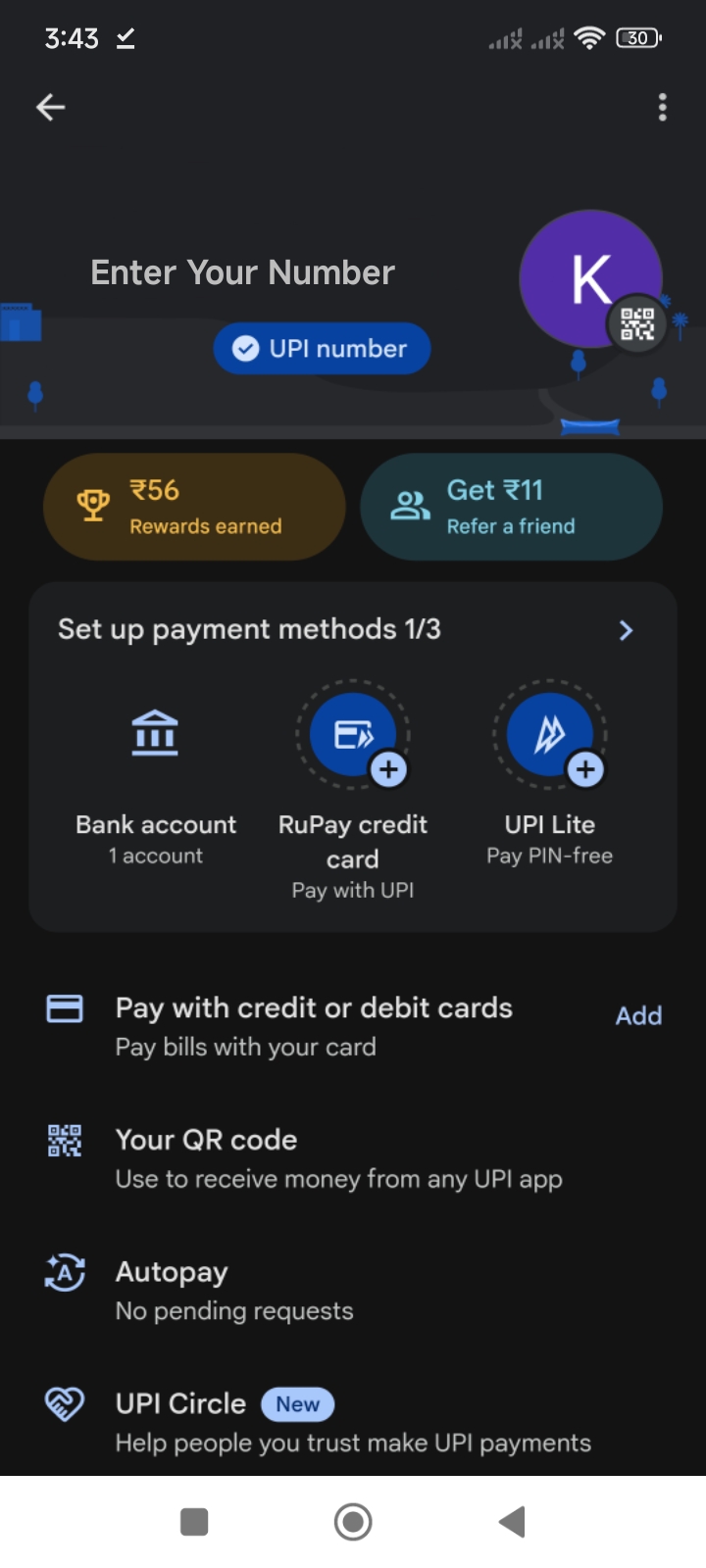Add a RuPay credit card

click(x=352, y=735)
